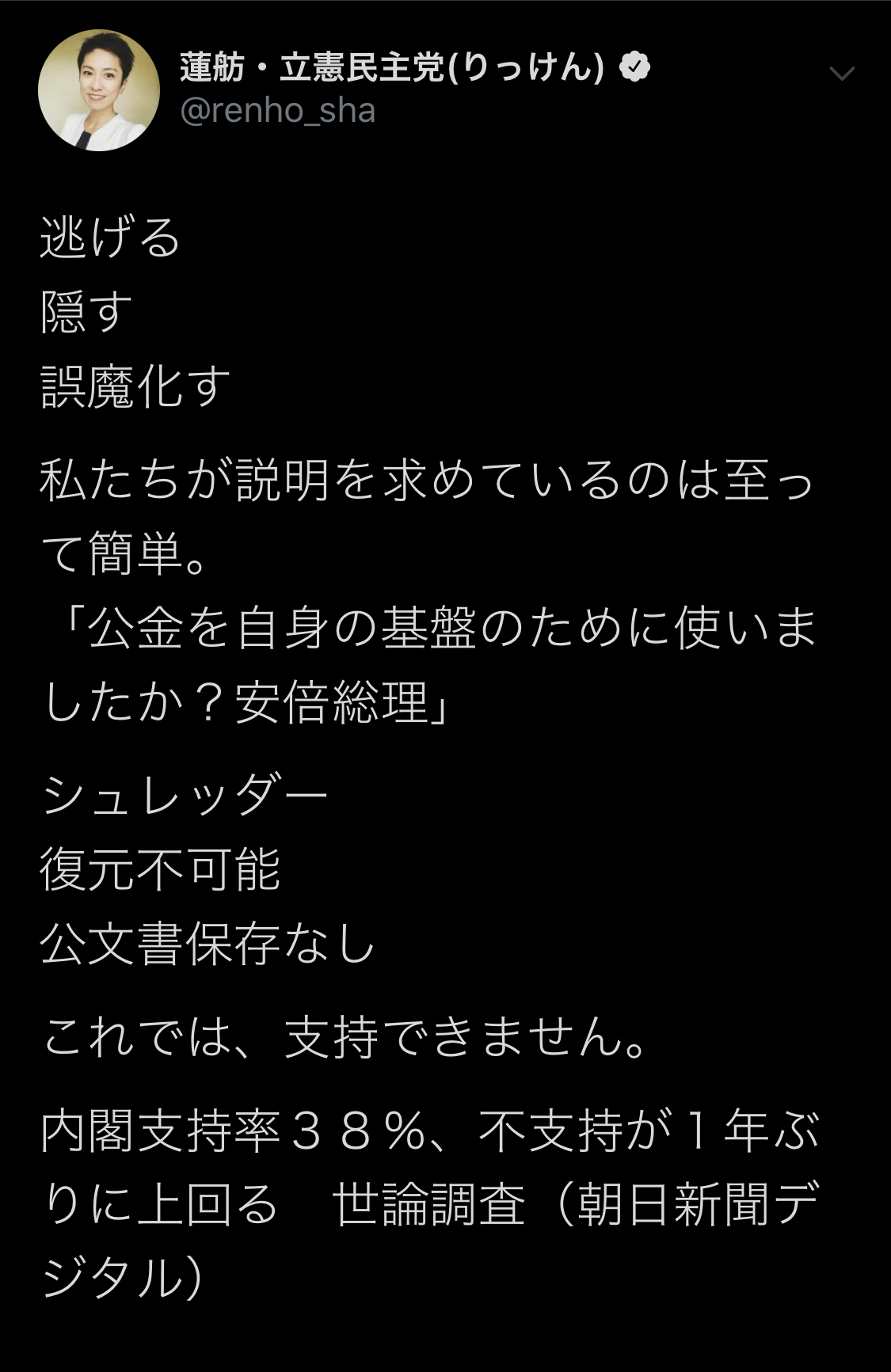This screenshot has width=891, height=1372.
Task: Open the @renho_sha profile handle
Action: pyautogui.click(x=278, y=110)
